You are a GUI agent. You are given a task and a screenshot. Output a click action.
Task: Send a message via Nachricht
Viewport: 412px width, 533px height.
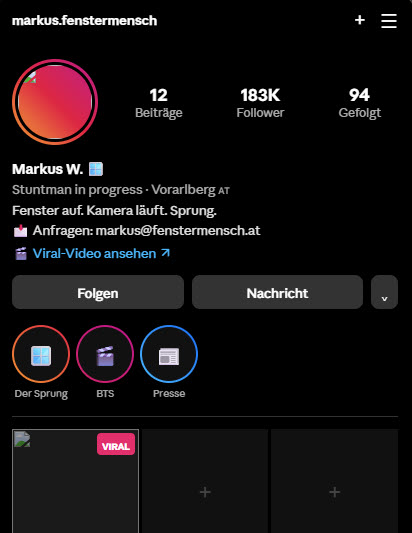[x=277, y=292]
